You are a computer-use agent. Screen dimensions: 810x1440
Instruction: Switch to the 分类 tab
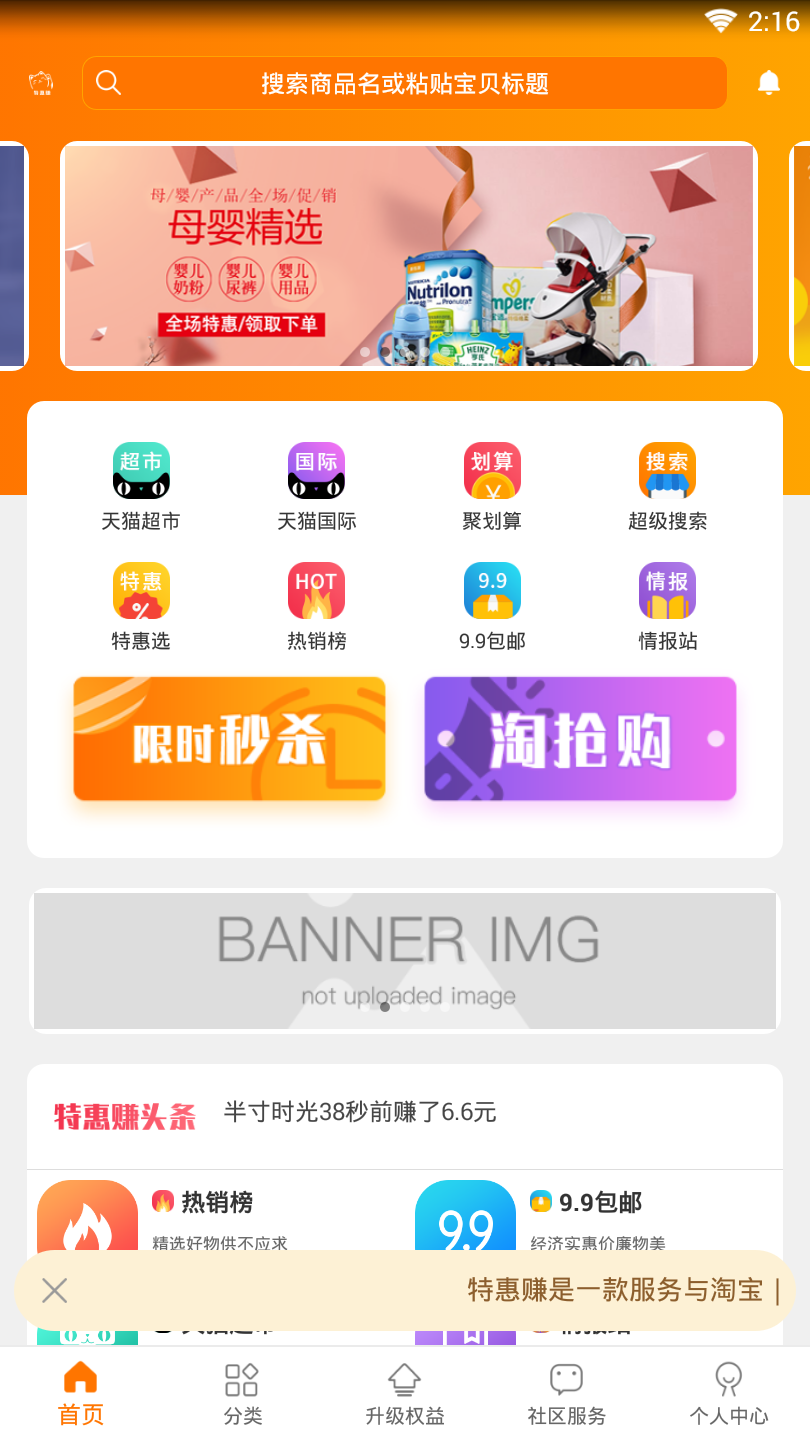[242, 1393]
